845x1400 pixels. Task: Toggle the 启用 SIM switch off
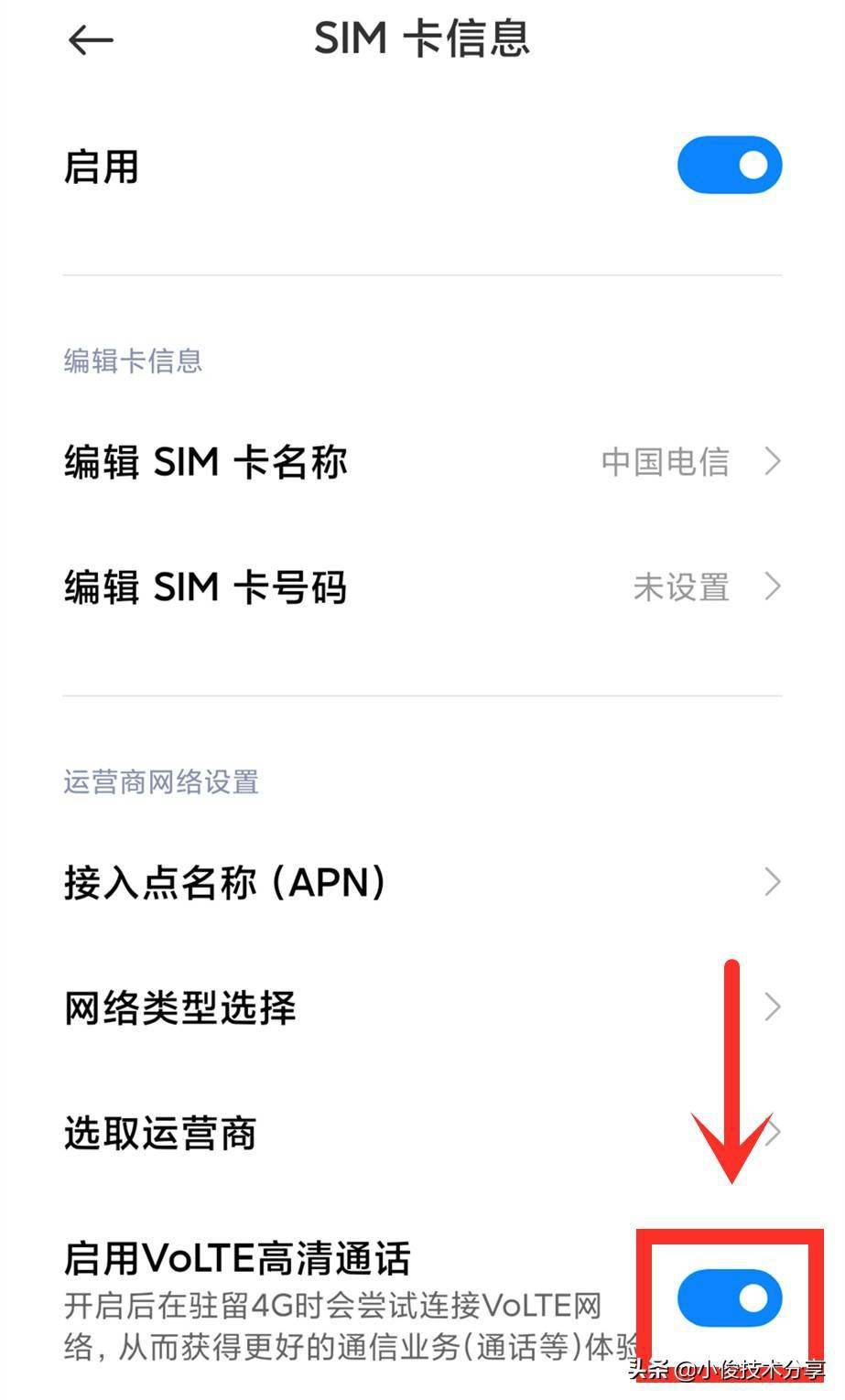729,166
